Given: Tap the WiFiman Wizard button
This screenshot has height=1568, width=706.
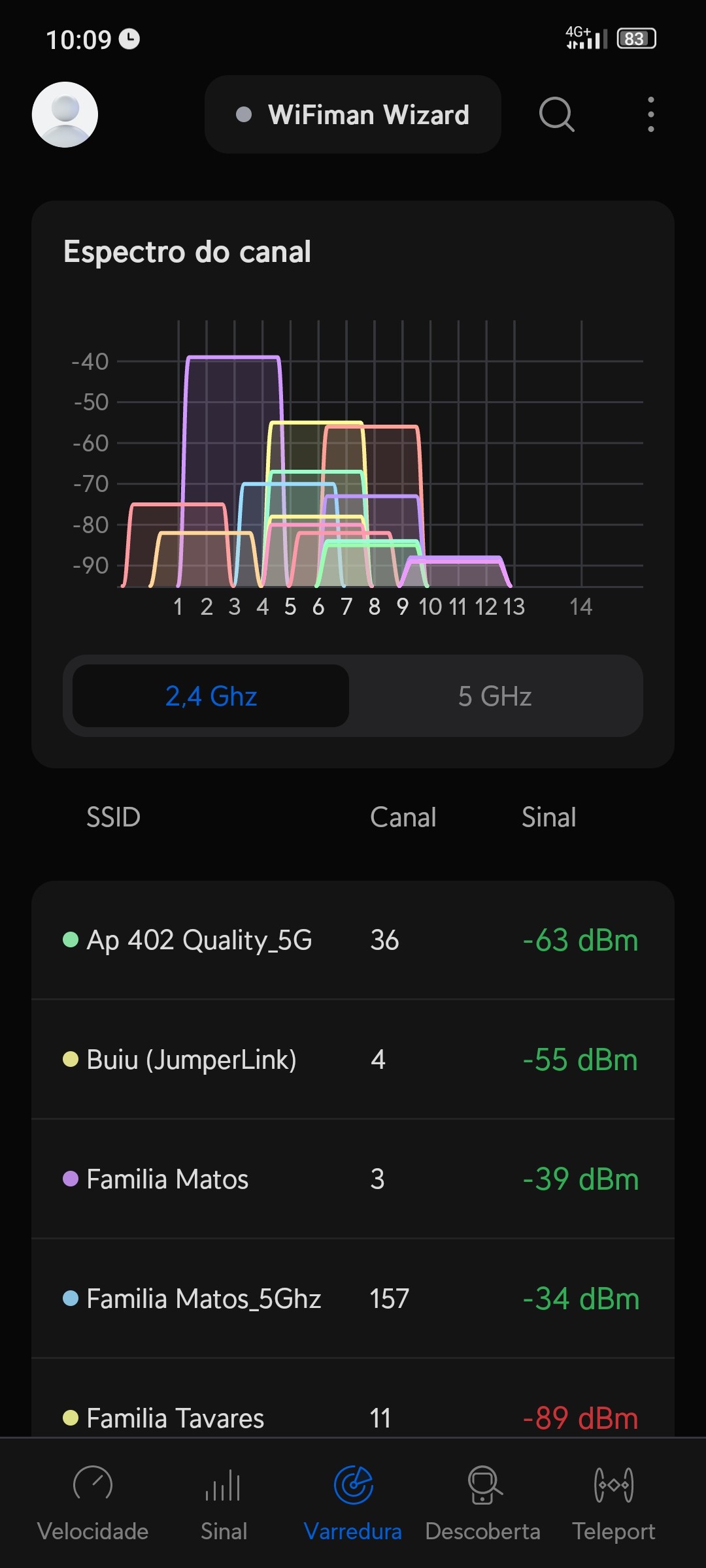Looking at the screenshot, I should [x=352, y=114].
